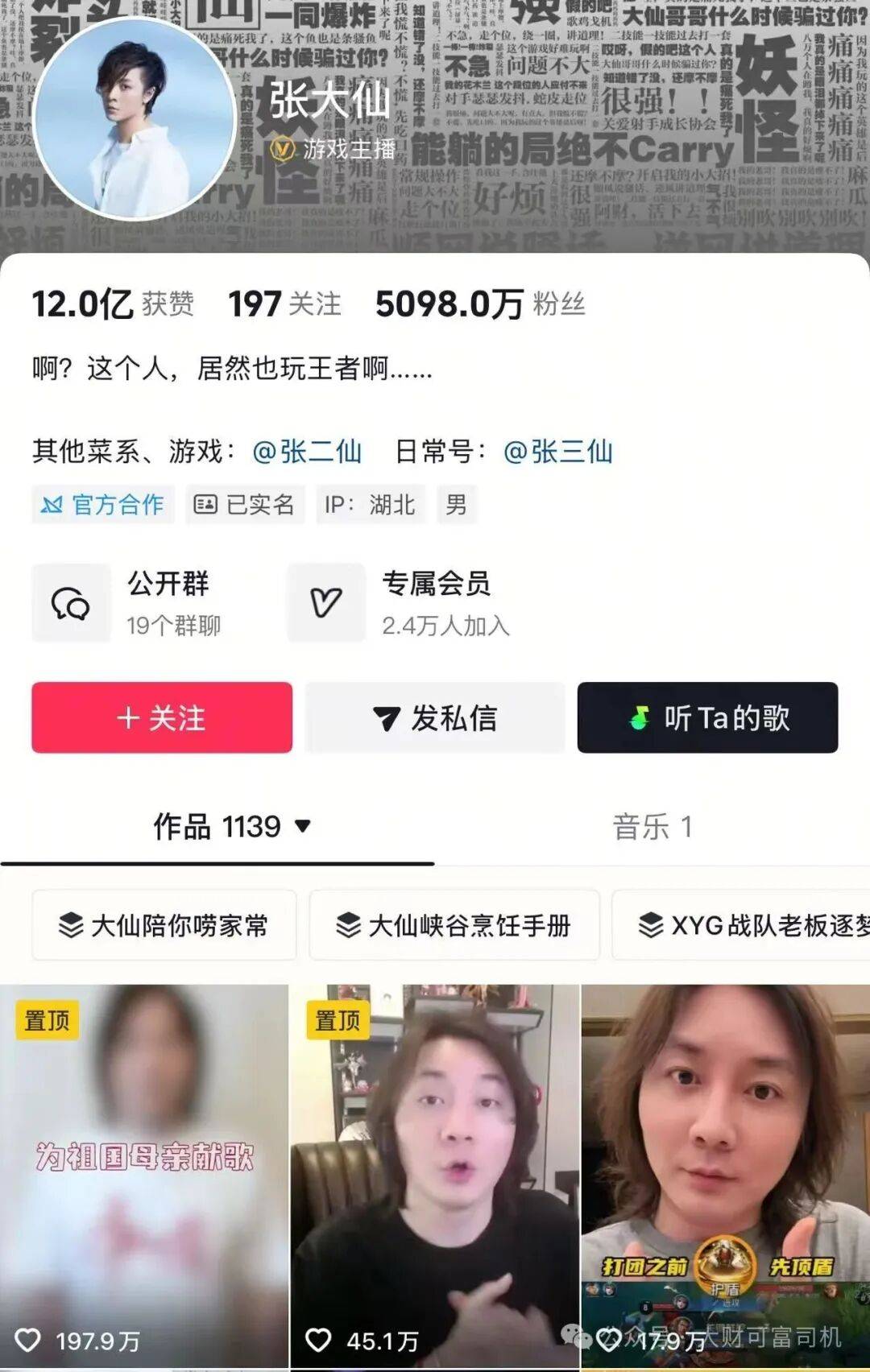View the 12.0亿 获赞 likes count
Image resolution: width=870 pixels, height=1372 pixels.
pos(113,304)
